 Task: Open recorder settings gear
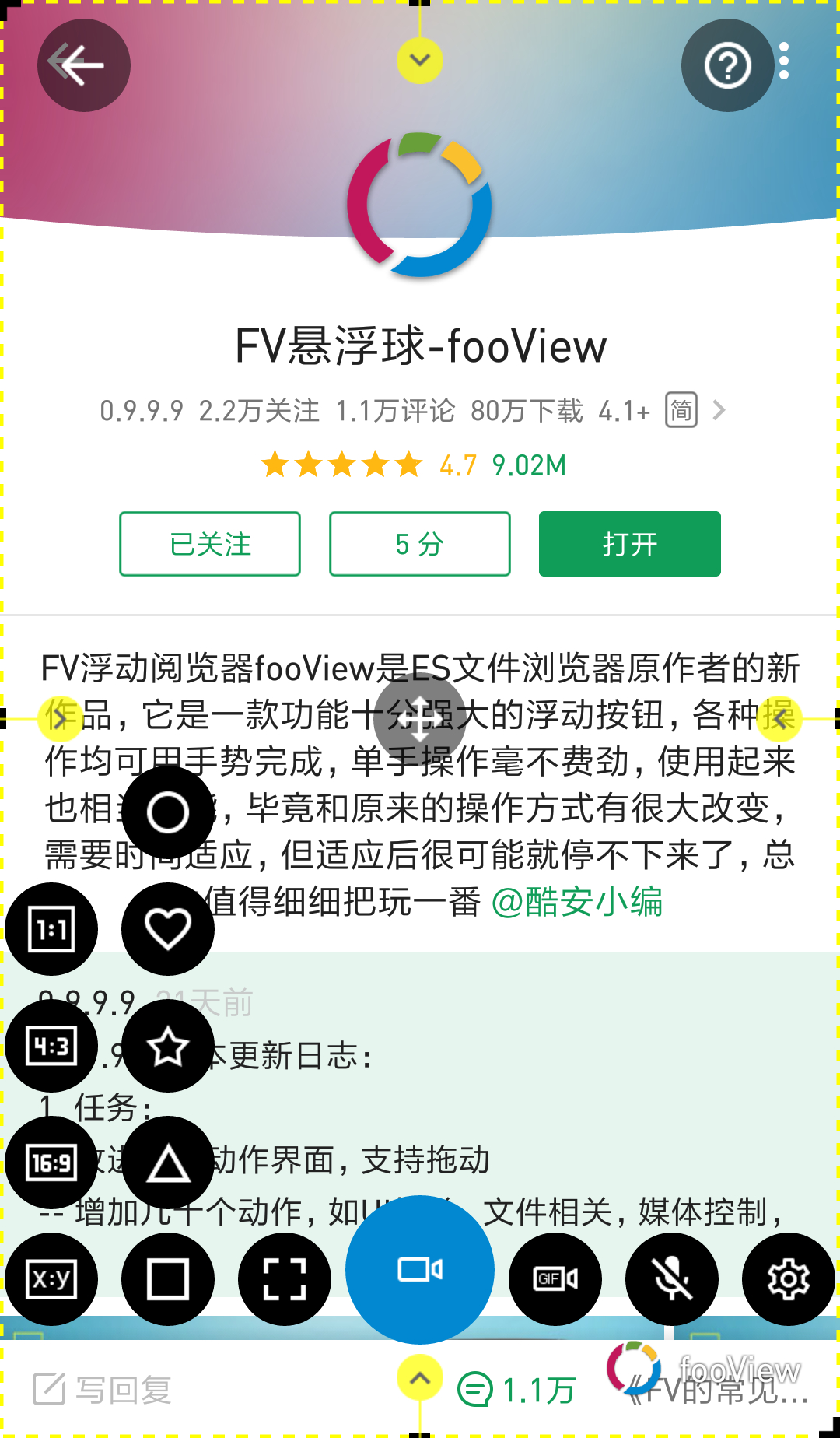click(789, 1279)
